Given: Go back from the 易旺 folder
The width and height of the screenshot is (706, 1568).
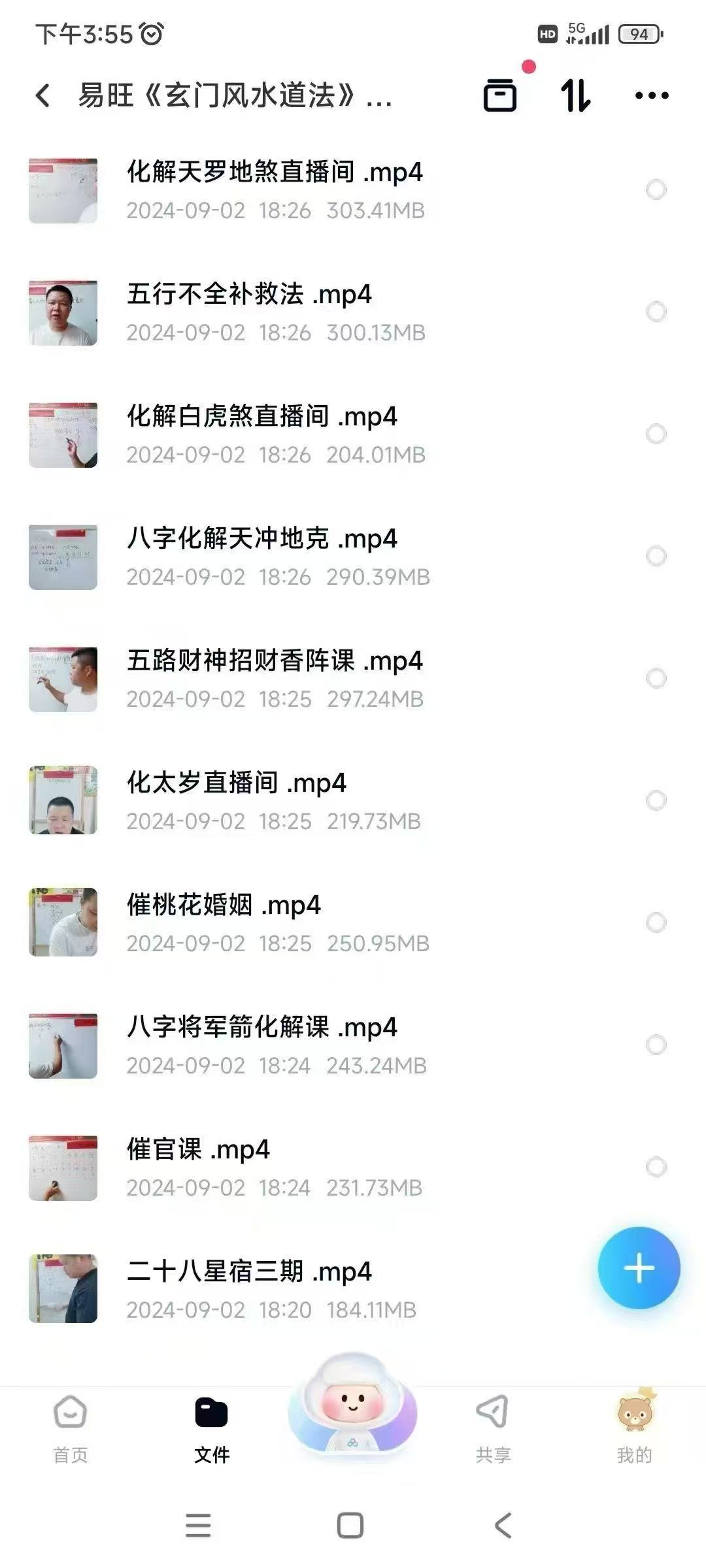Looking at the screenshot, I should tap(43, 96).
